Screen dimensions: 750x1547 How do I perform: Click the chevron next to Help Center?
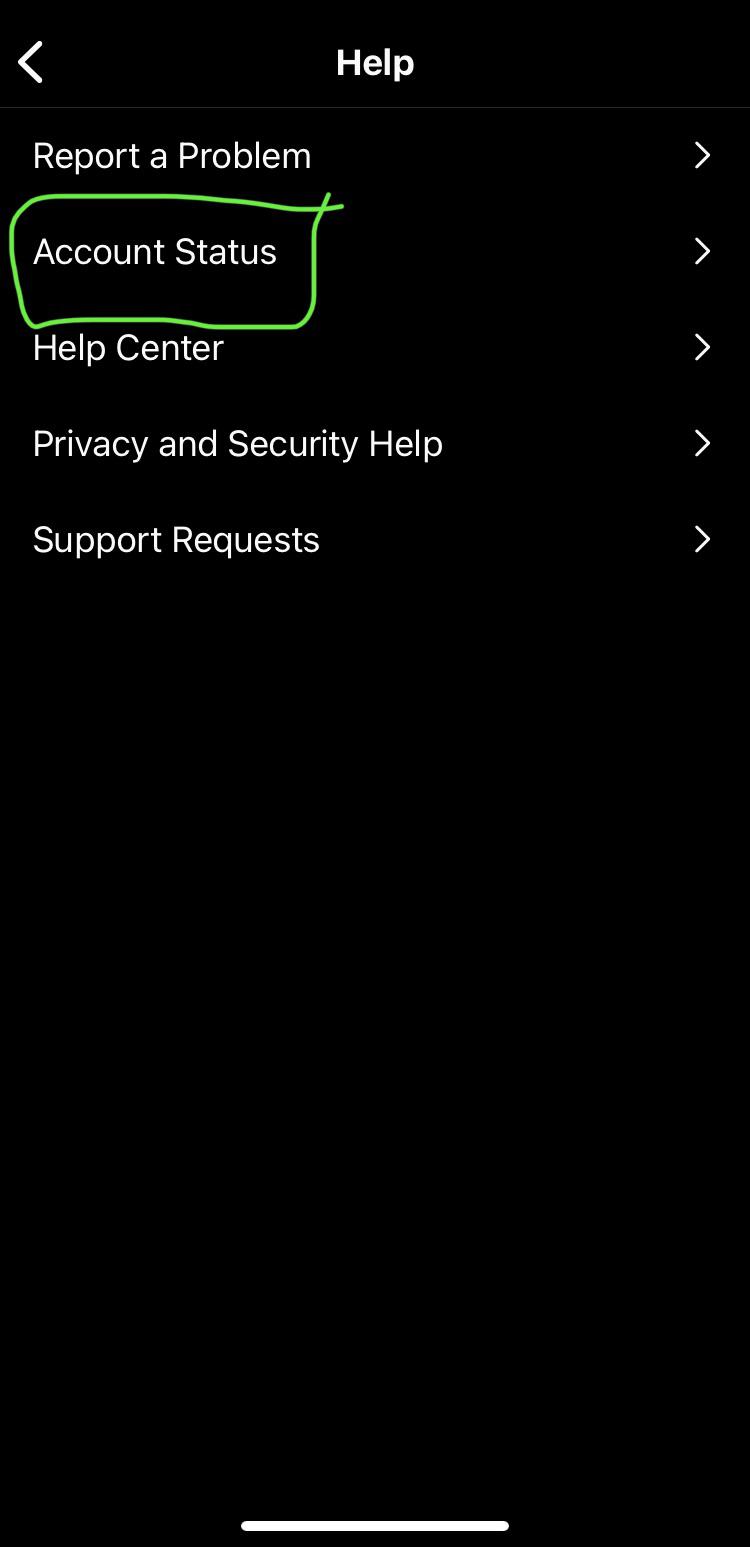click(x=701, y=347)
